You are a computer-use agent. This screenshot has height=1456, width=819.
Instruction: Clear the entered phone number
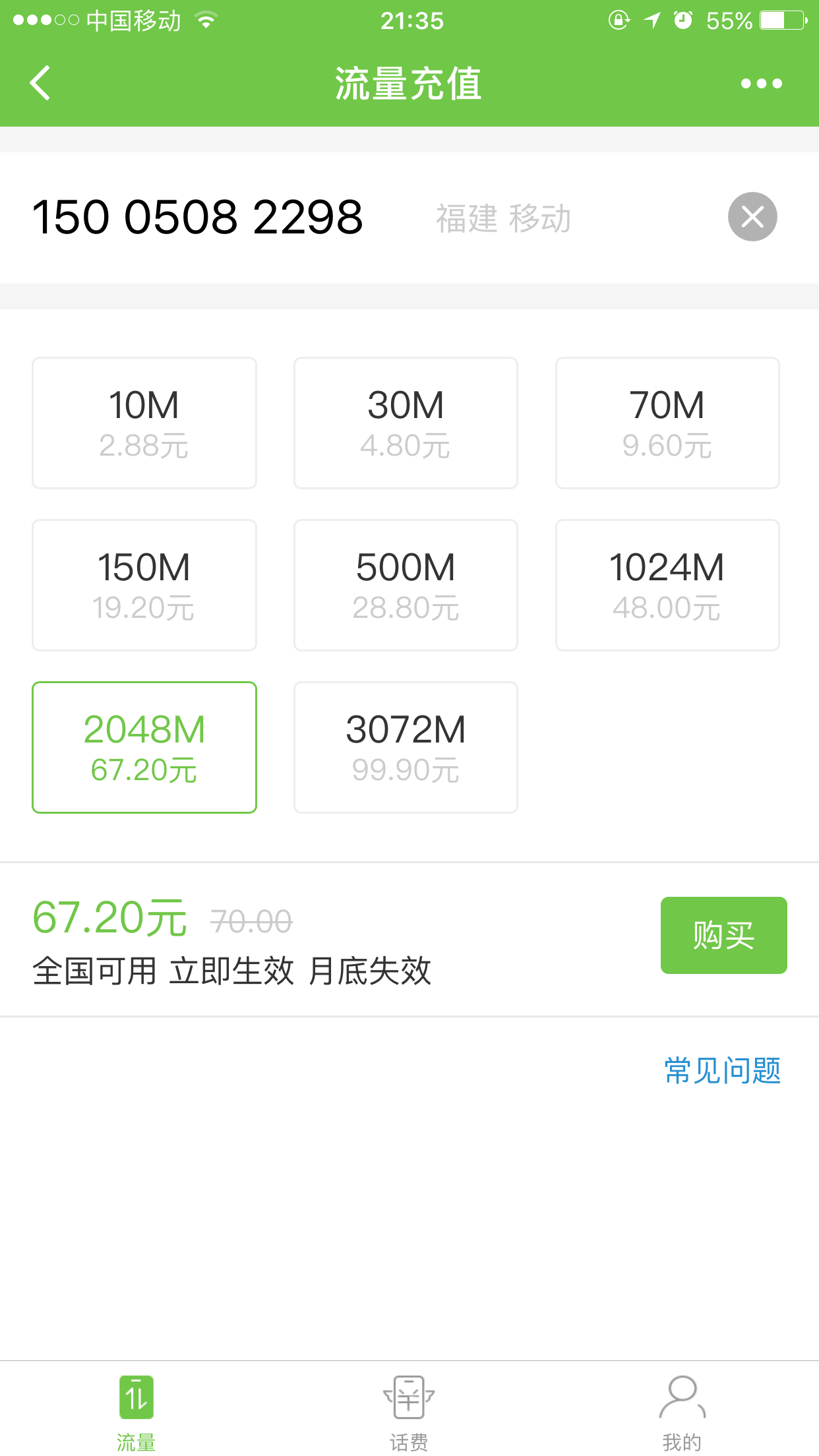click(x=752, y=217)
